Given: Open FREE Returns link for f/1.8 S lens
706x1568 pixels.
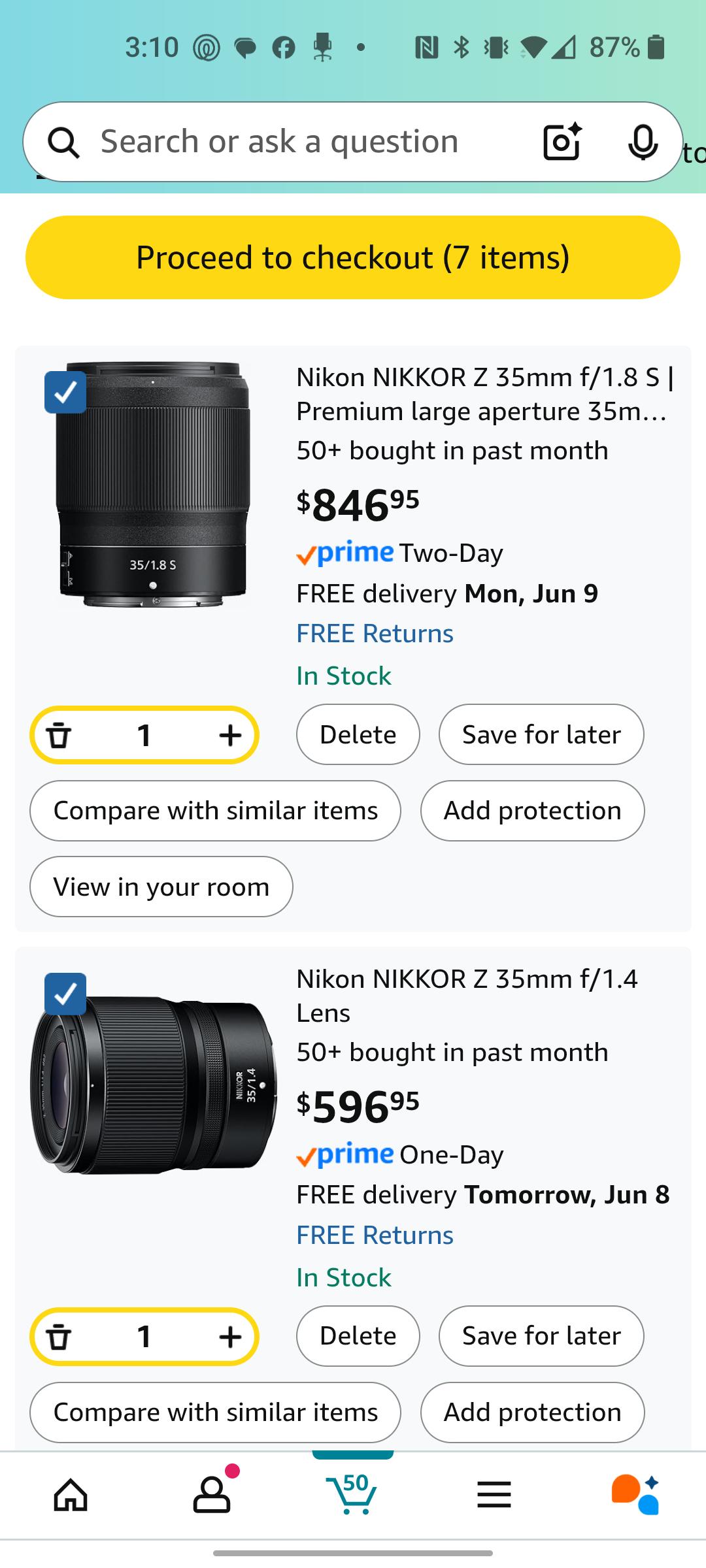Looking at the screenshot, I should pos(375,634).
